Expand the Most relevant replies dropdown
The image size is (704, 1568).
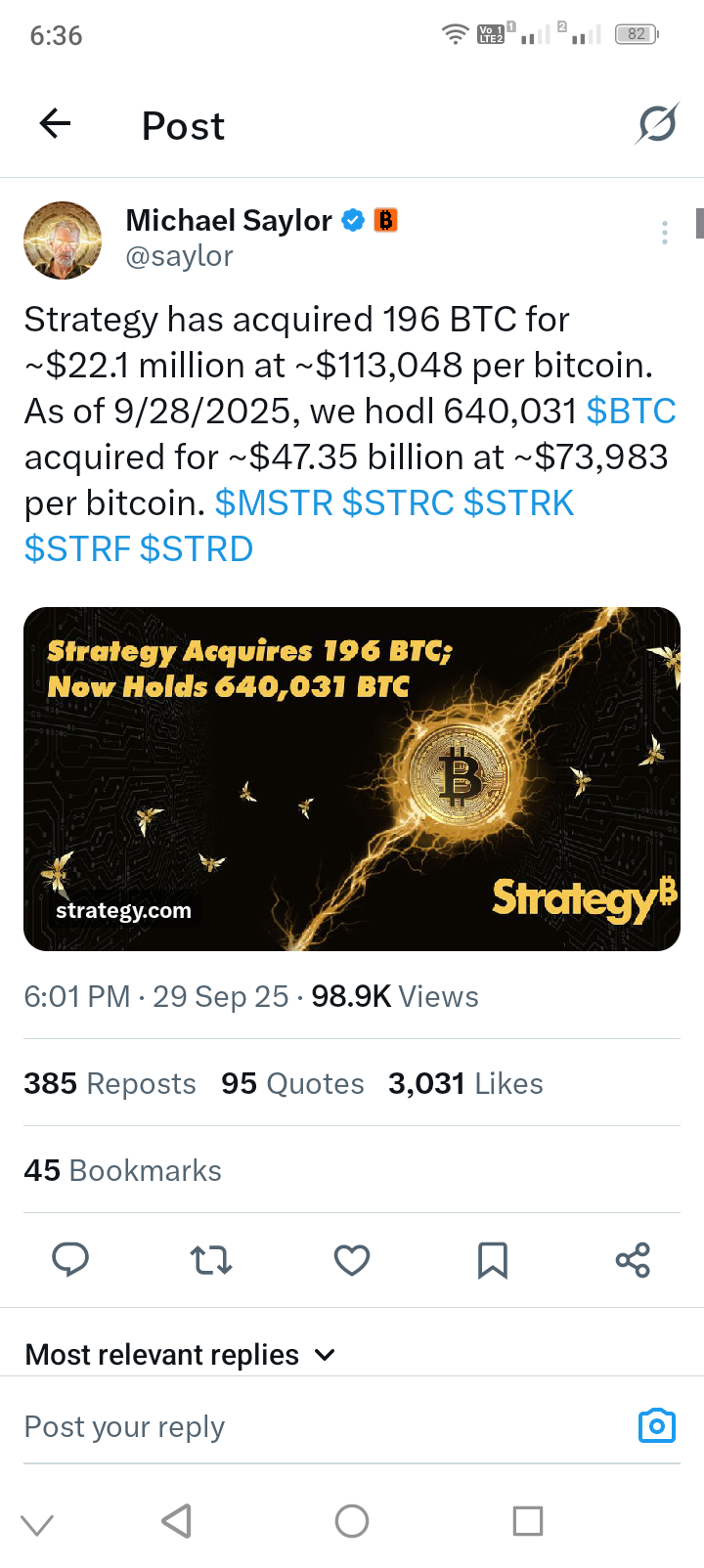coord(181,1355)
